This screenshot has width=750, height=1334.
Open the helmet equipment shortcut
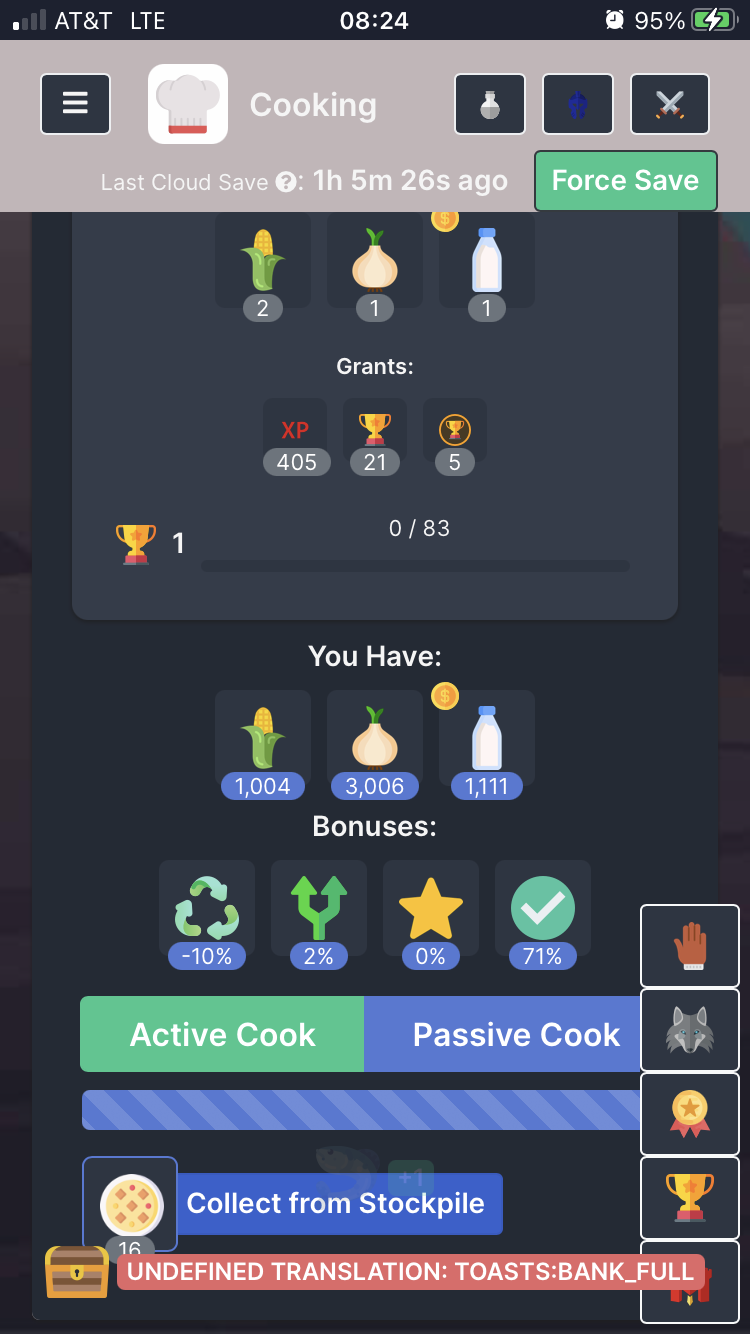(578, 104)
